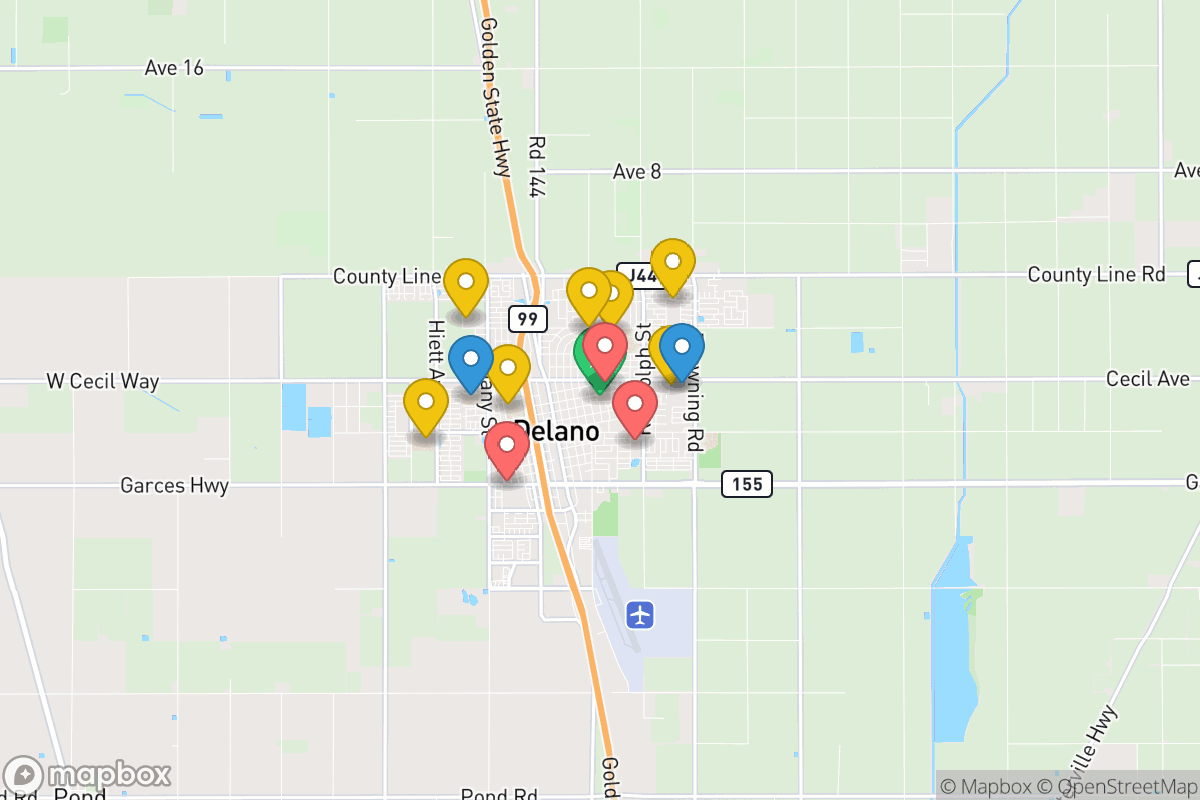
Task: Tap the yellow pin over the Albany St label
Action: tap(508, 370)
